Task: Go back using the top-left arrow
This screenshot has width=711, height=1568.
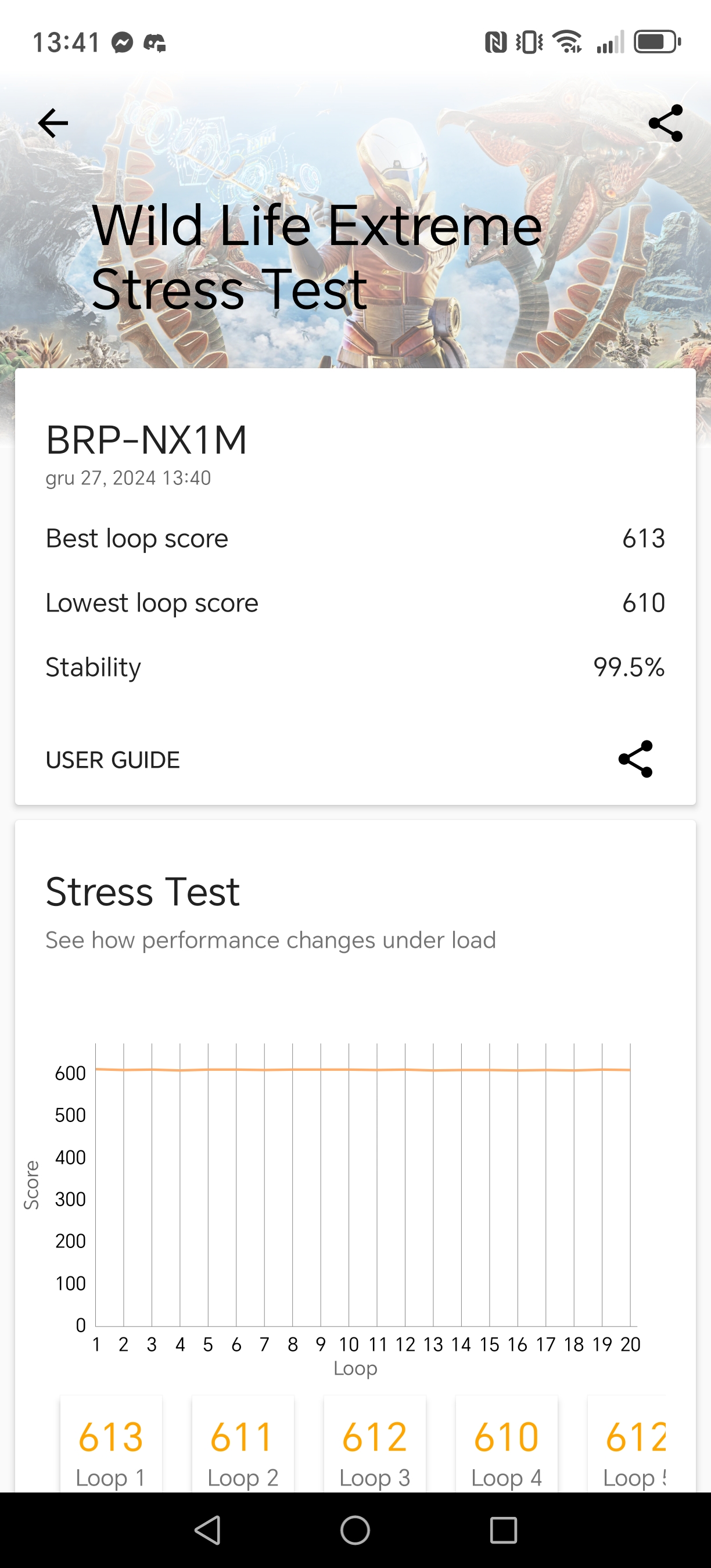Action: tap(53, 124)
